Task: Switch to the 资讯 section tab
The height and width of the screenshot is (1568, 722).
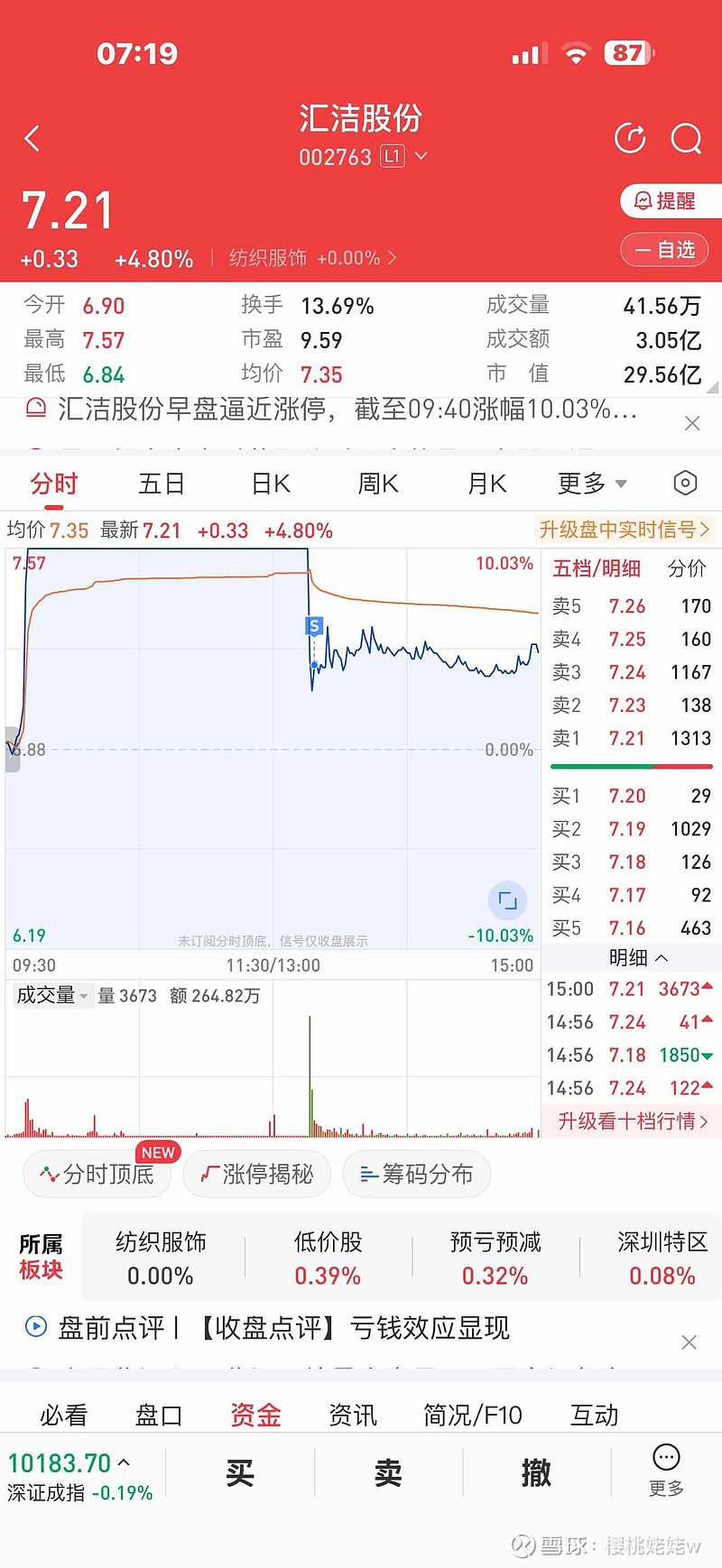Action: click(353, 1415)
